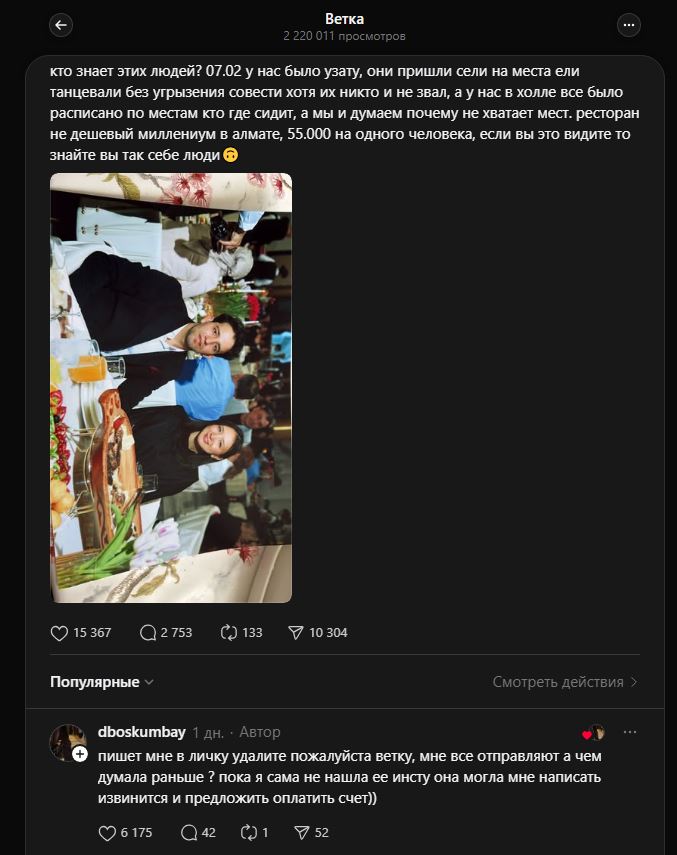Comment on dboskumbay's reply
This screenshot has height=855, width=677.
[x=188, y=832]
